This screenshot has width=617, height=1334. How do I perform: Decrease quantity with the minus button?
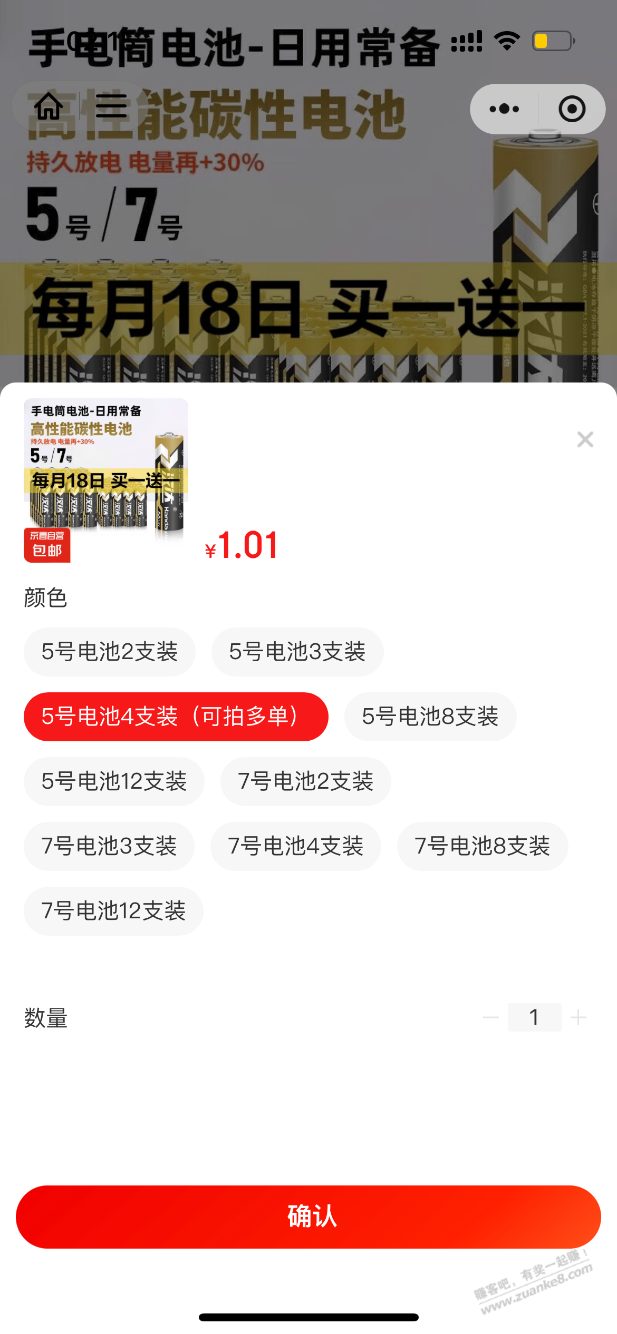pyautogui.click(x=491, y=1018)
